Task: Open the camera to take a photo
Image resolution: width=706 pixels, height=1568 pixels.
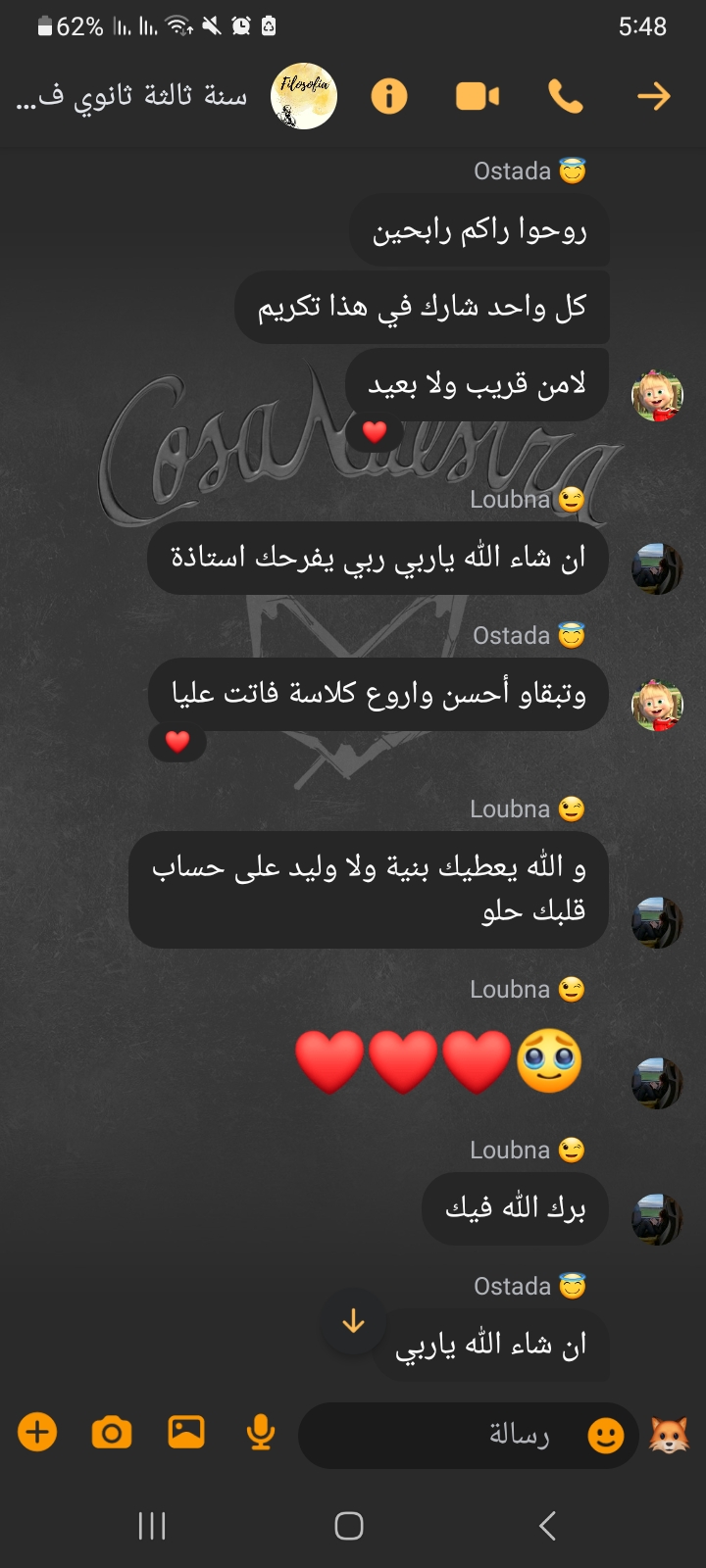Action: 112,1433
